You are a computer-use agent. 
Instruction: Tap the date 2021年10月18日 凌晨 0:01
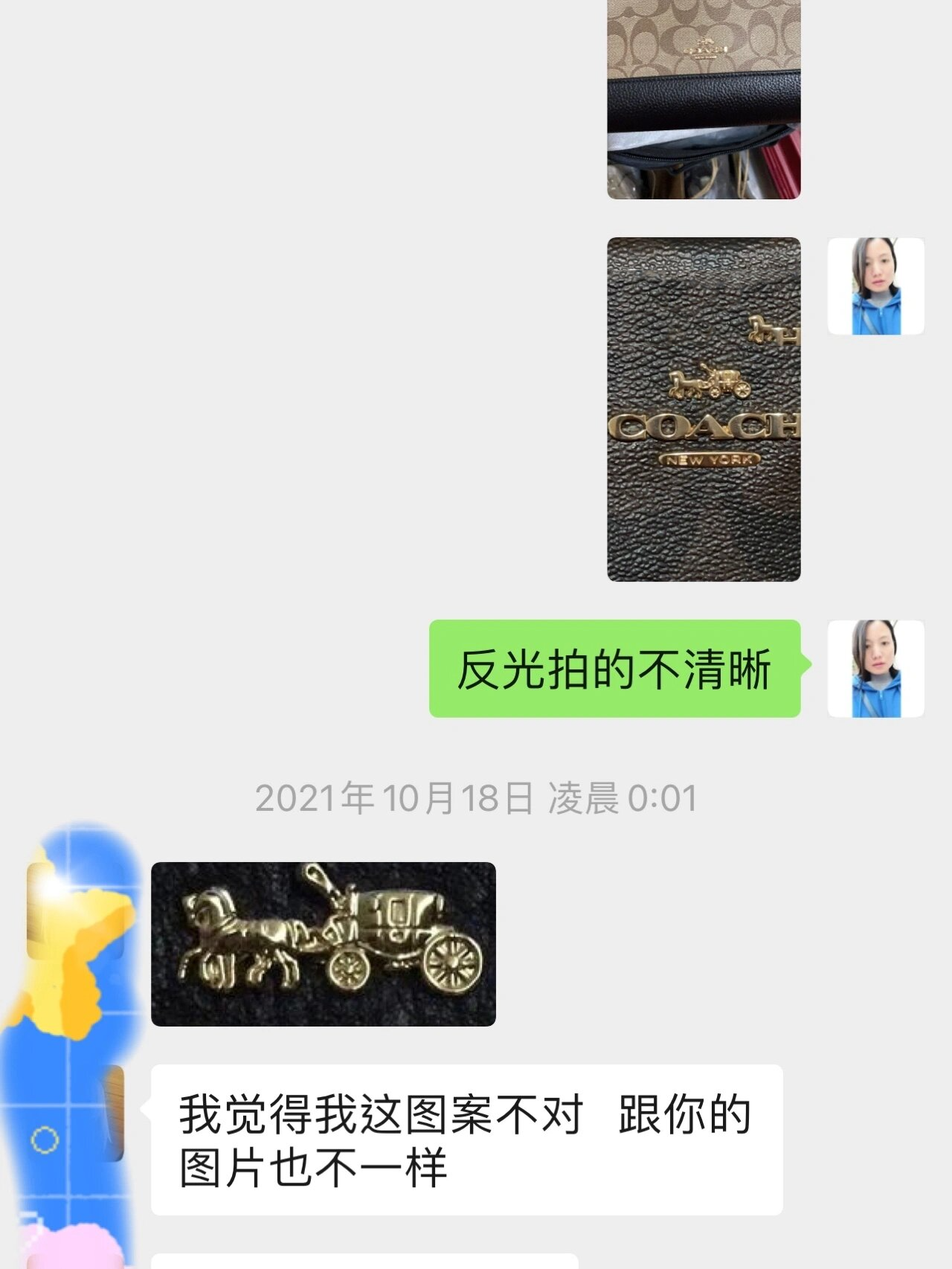[x=476, y=798]
